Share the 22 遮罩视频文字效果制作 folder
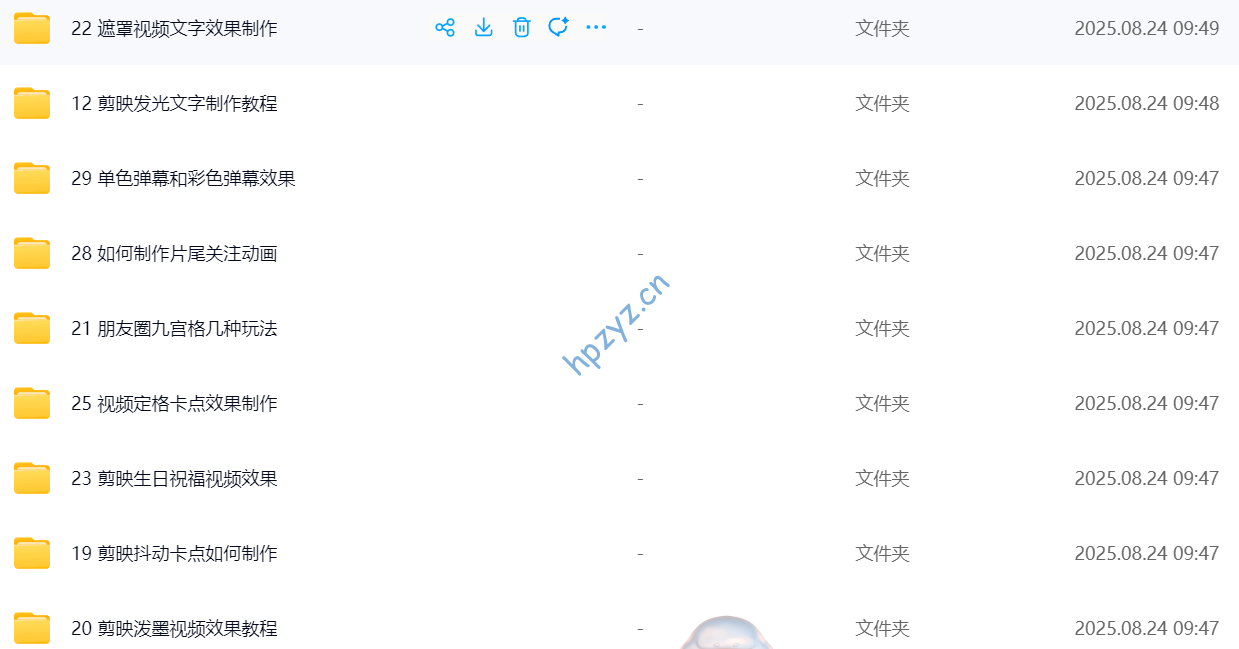 (x=445, y=28)
